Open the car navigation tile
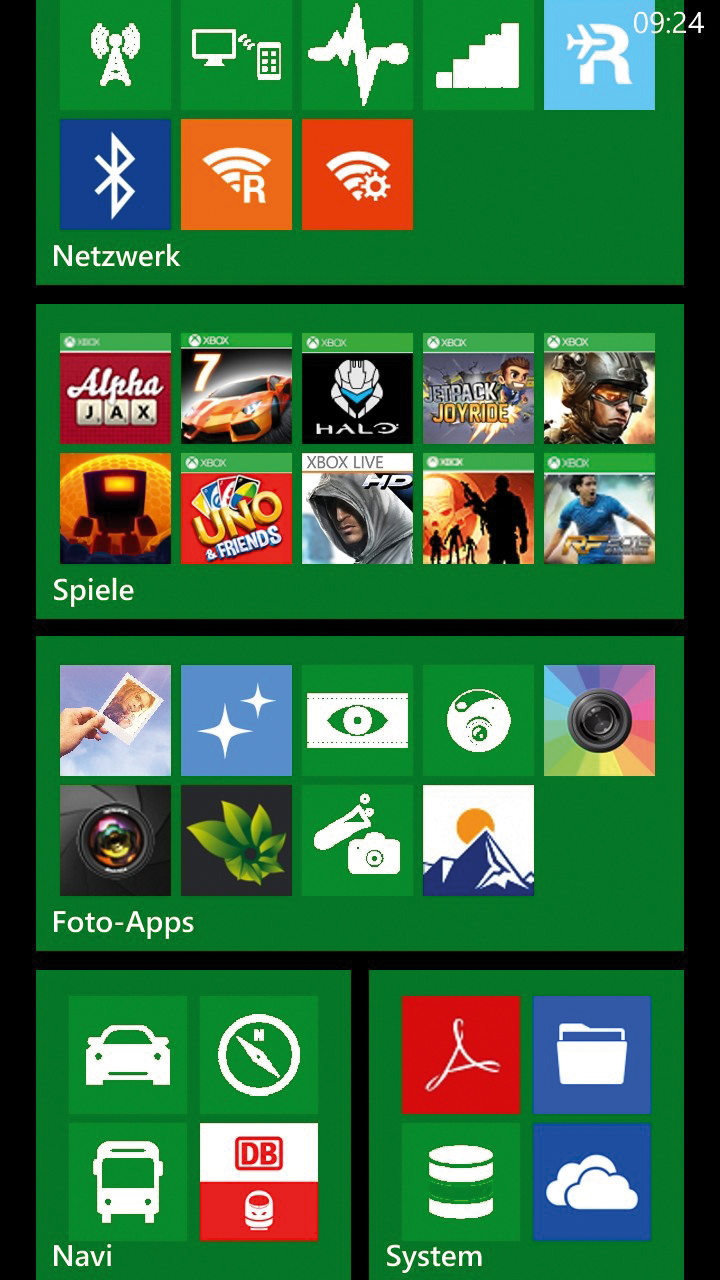This screenshot has height=1280, width=720. point(127,1055)
